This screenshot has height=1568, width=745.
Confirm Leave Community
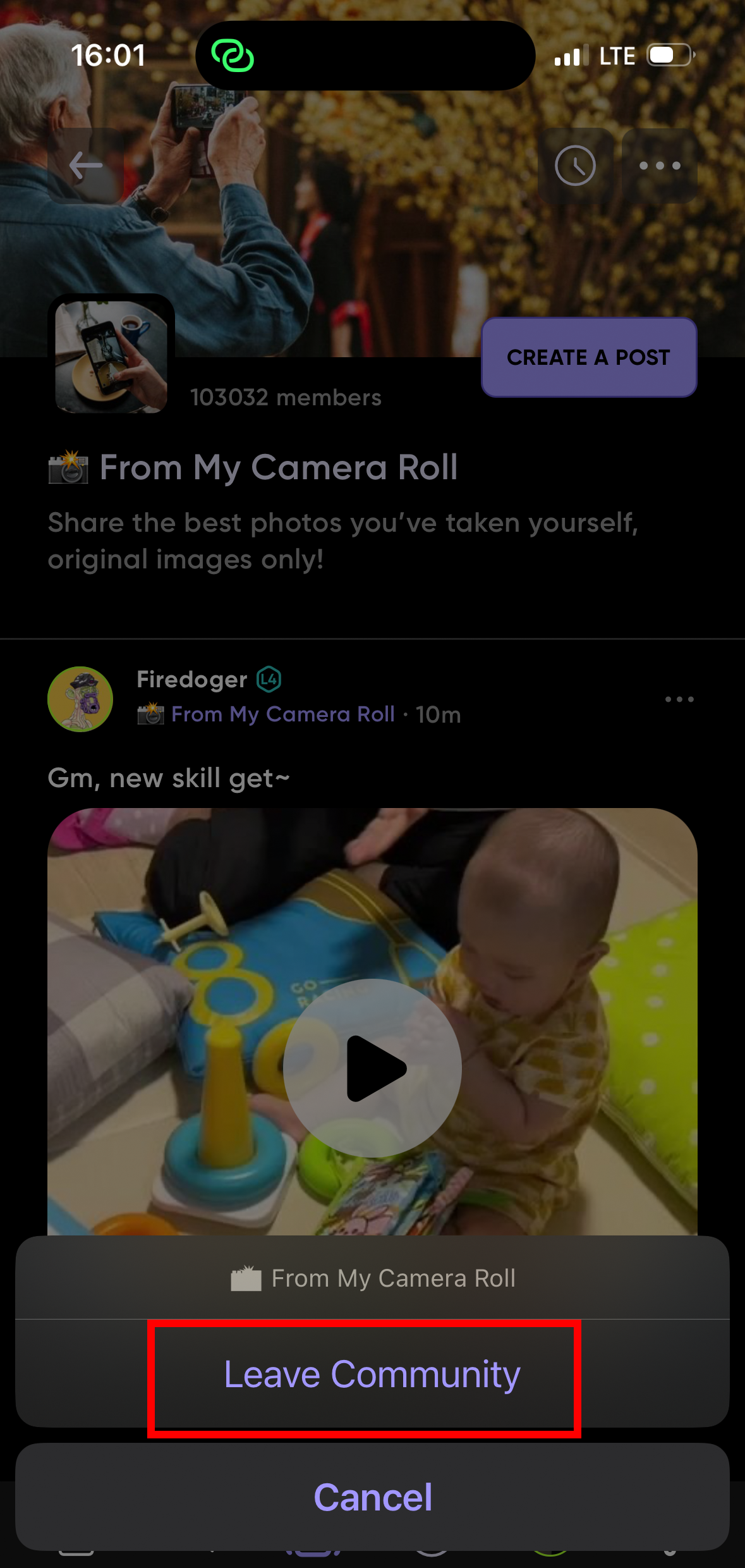coord(372,1375)
